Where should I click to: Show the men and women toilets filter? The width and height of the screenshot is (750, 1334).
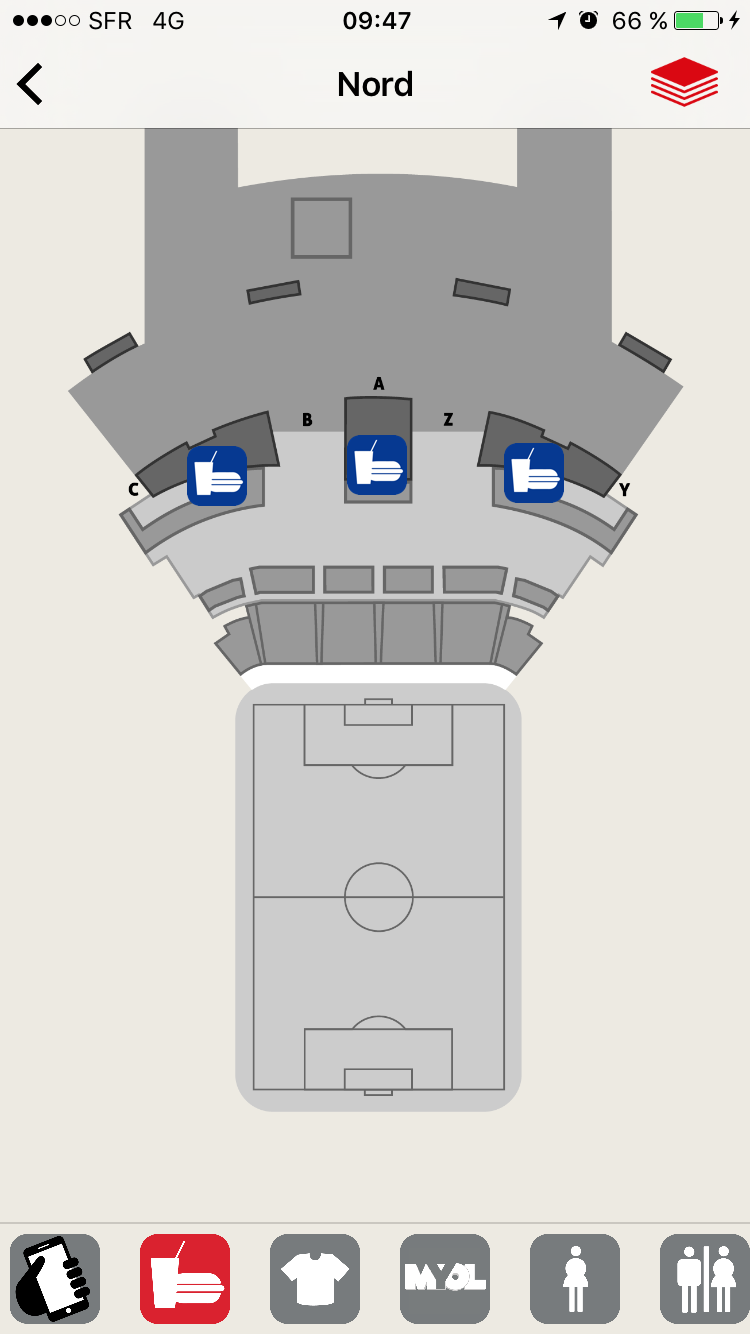point(705,1279)
